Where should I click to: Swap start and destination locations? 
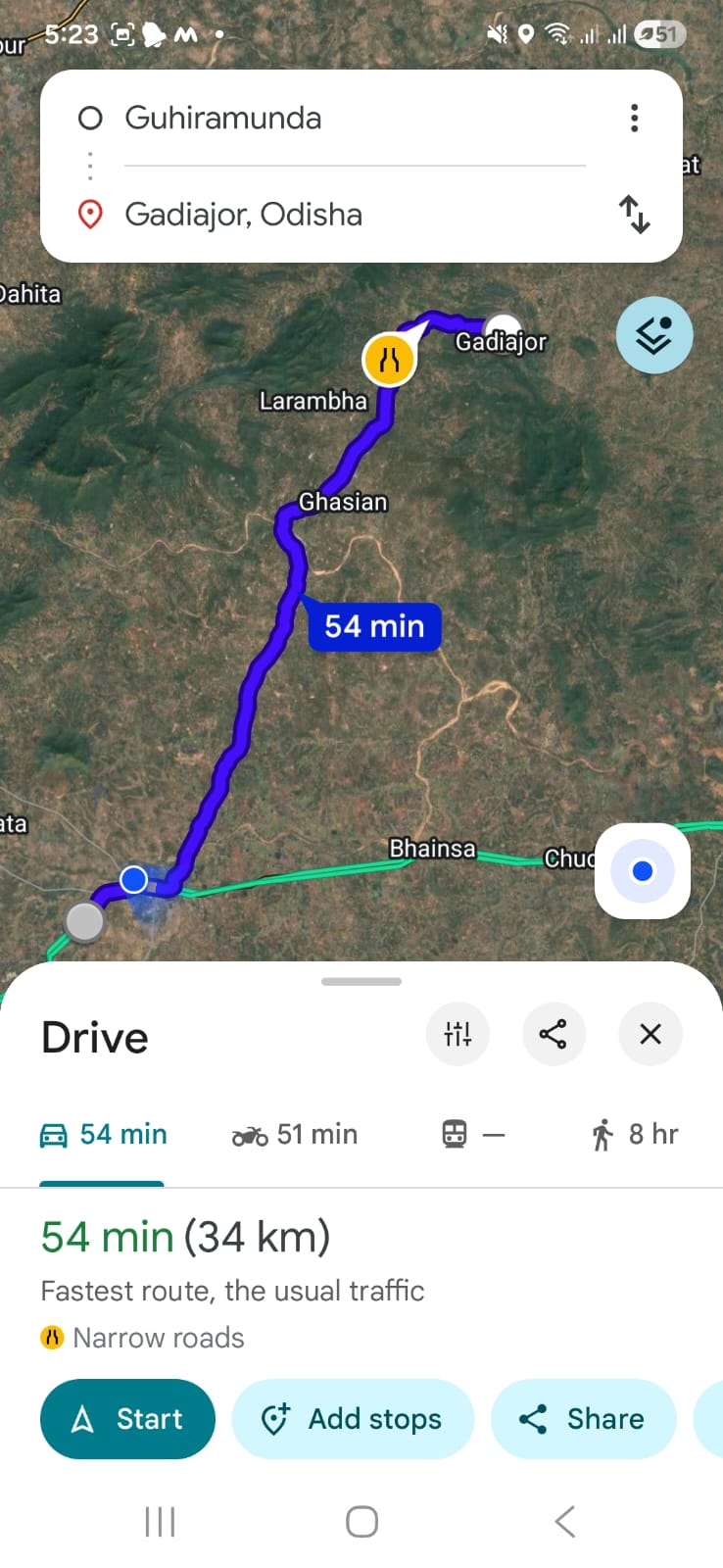(635, 215)
